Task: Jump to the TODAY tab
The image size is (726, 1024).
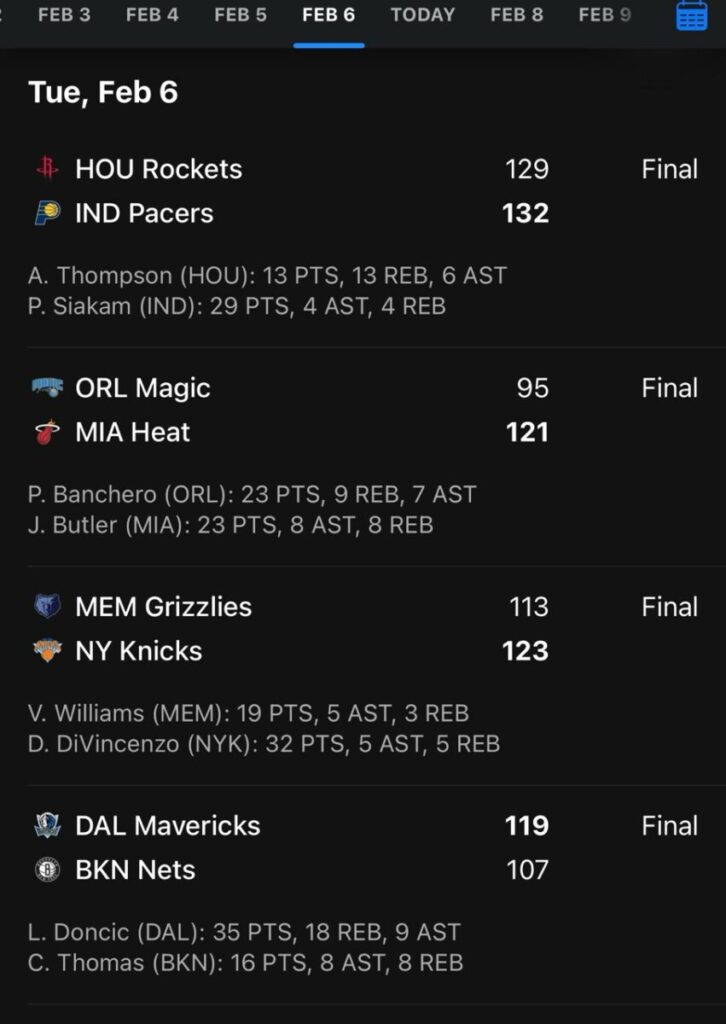Action: click(422, 15)
